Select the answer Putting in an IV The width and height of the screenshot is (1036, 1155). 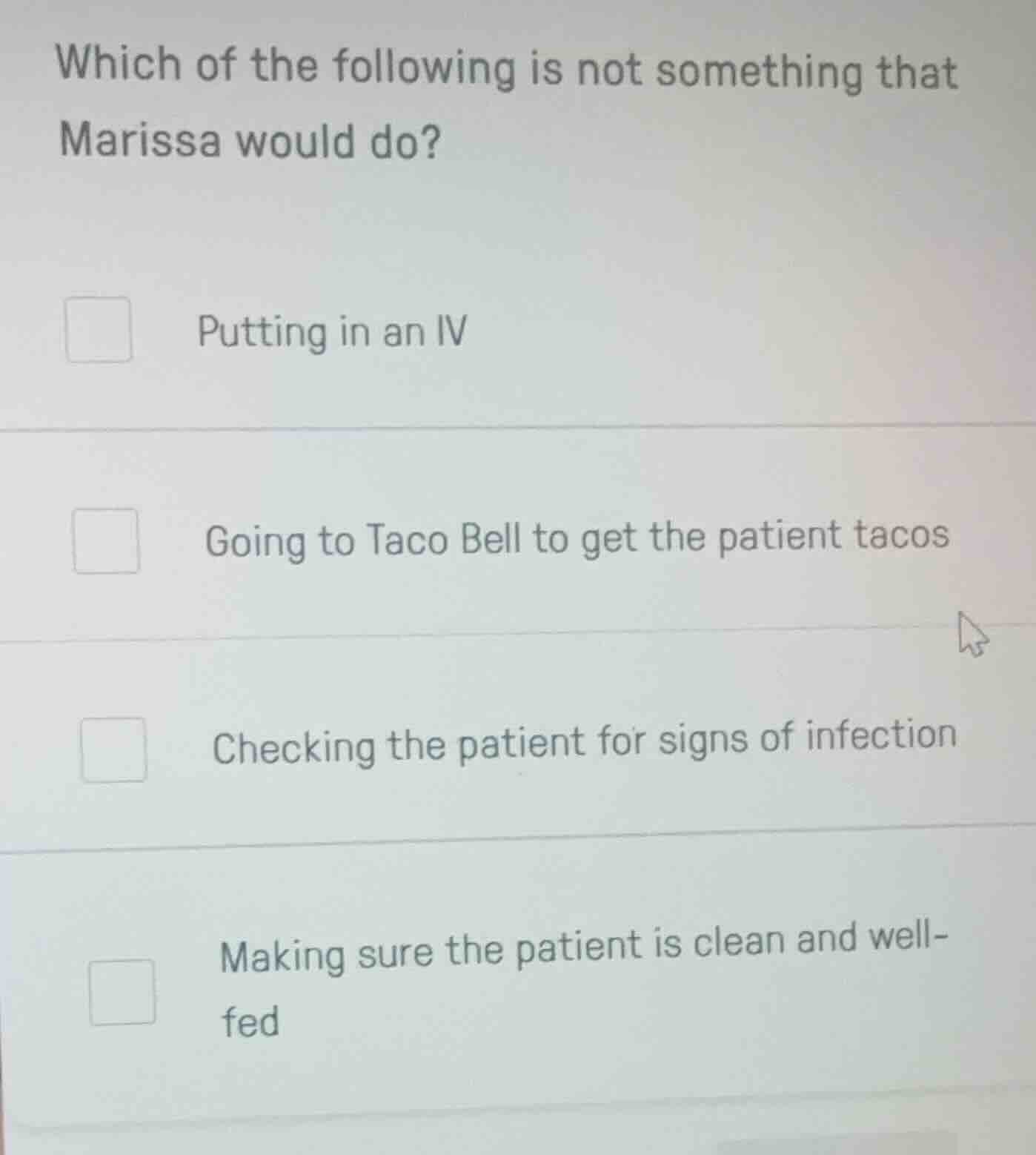332,333
